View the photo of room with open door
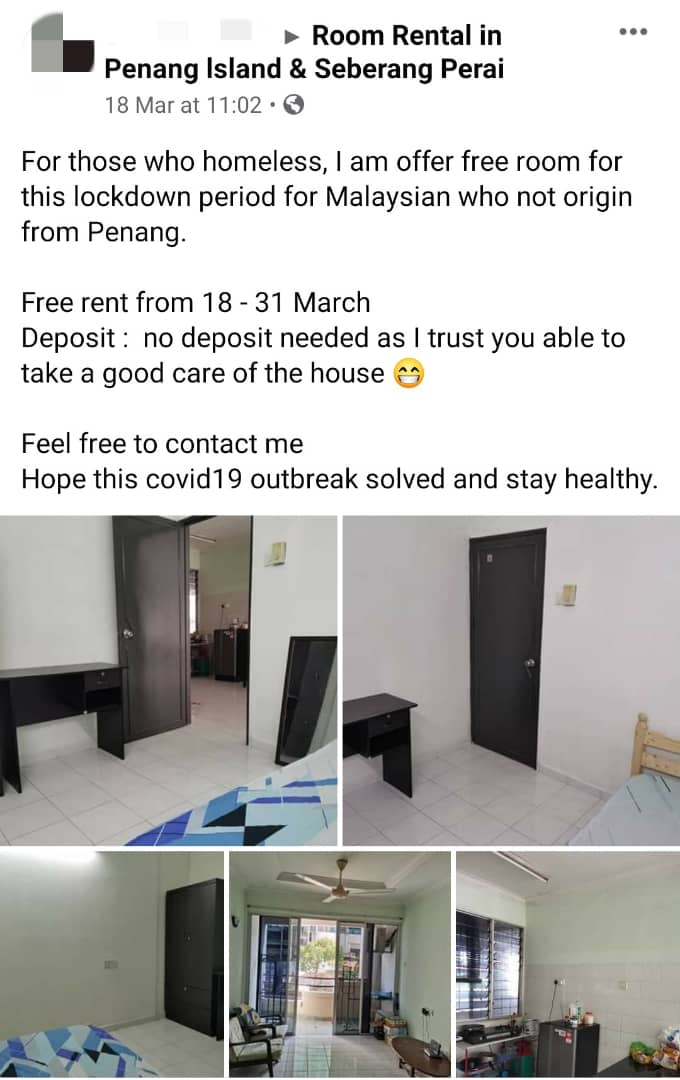This screenshot has width=680, height=1080. [x=168, y=680]
